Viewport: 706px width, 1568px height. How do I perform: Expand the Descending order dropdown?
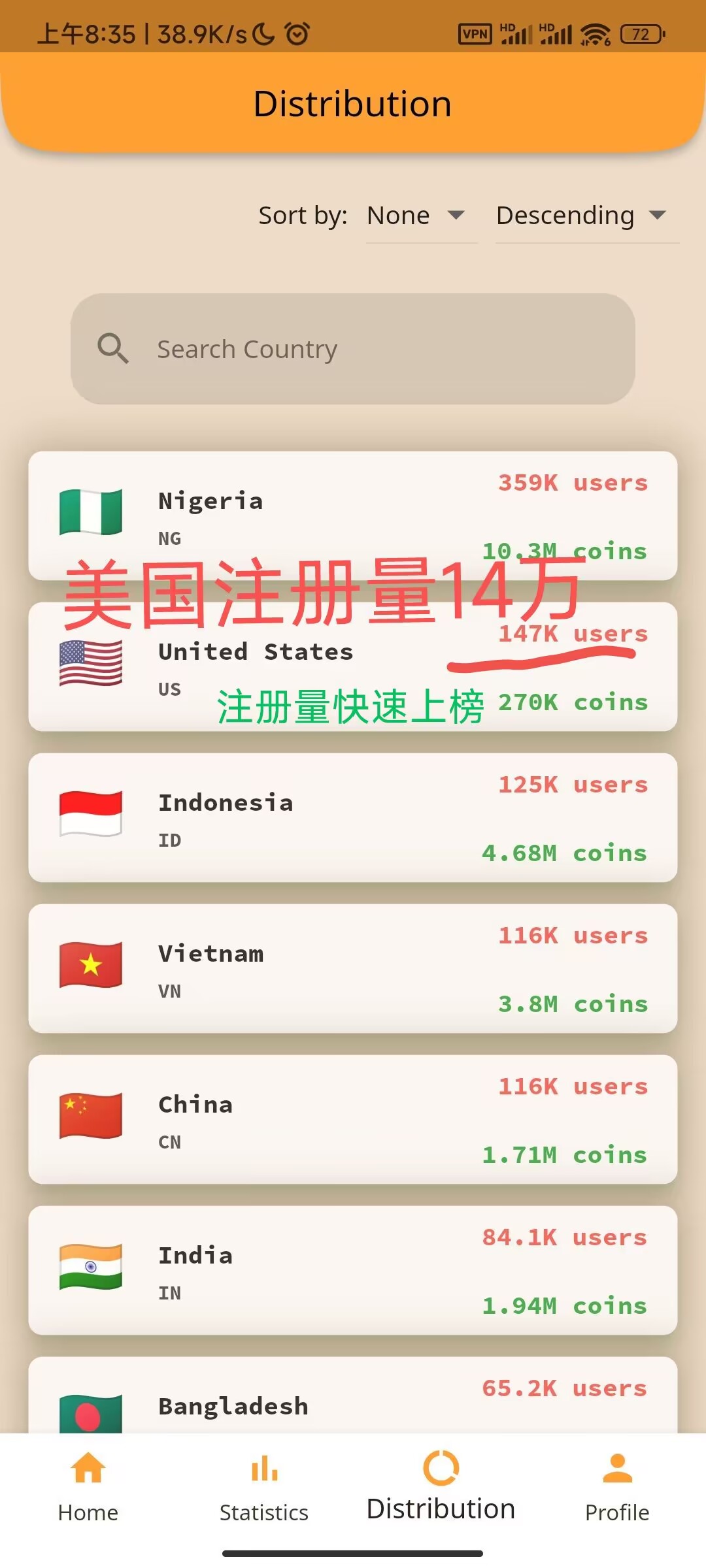pyautogui.click(x=582, y=216)
